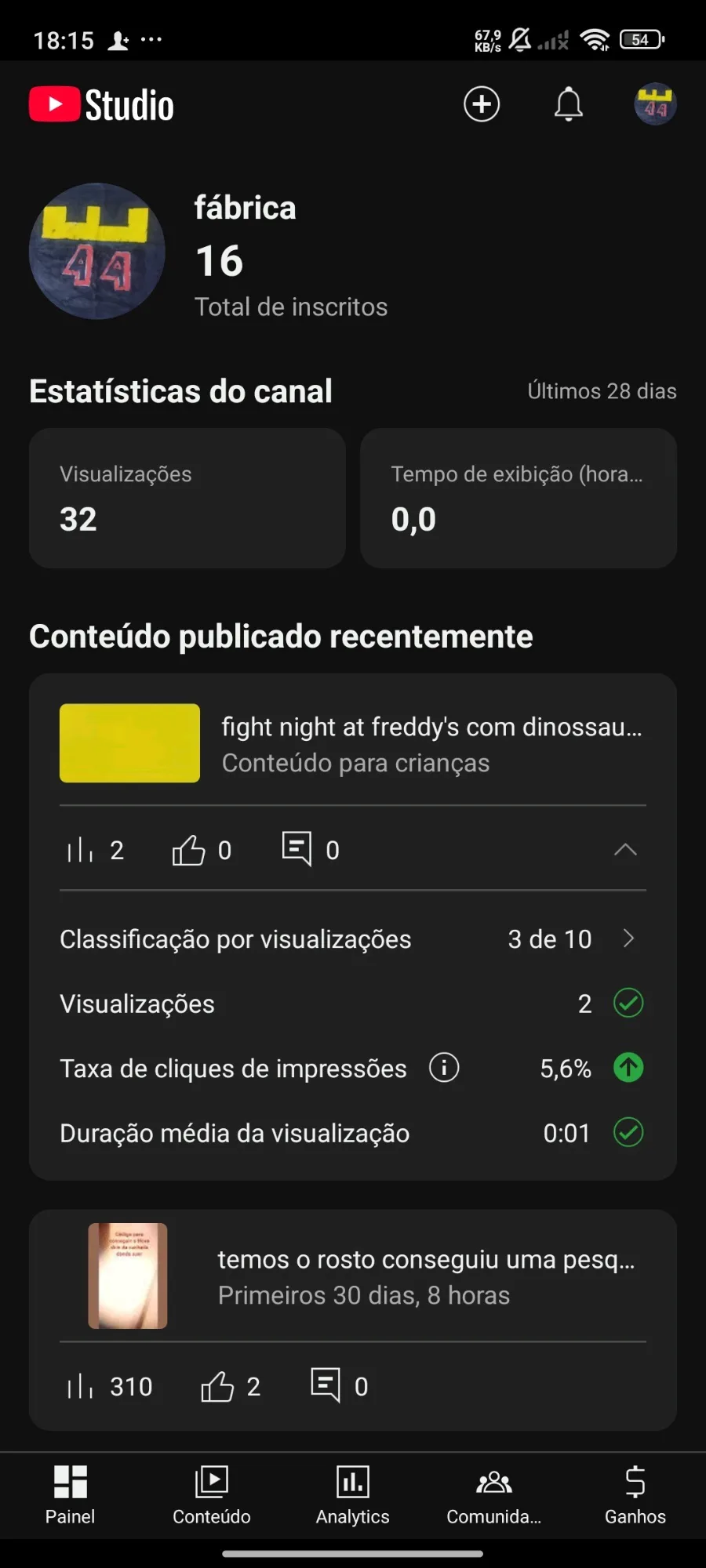706x1568 pixels.
Task: Switch to the Conteúdo tab
Action: (x=212, y=1495)
